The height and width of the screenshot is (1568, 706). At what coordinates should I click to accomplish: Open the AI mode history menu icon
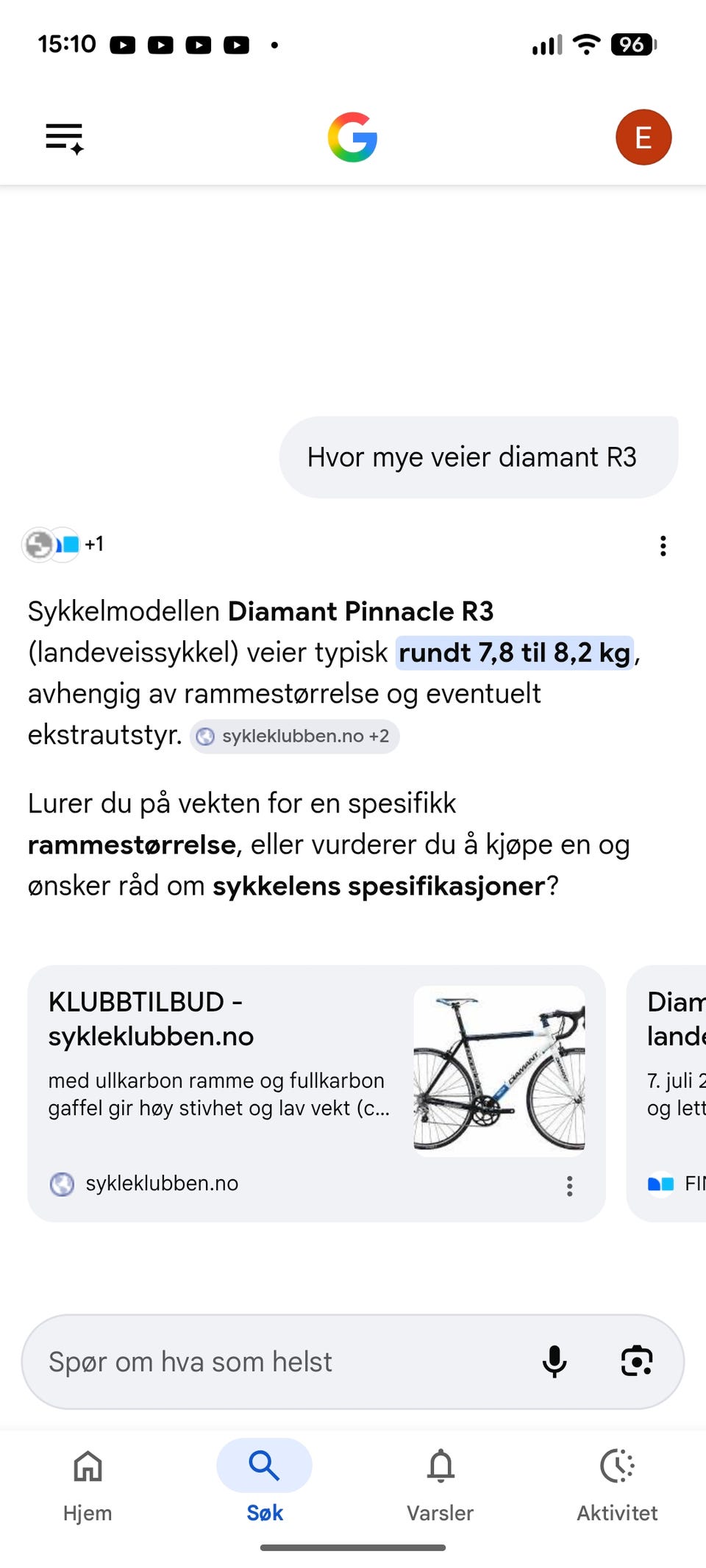point(65,137)
